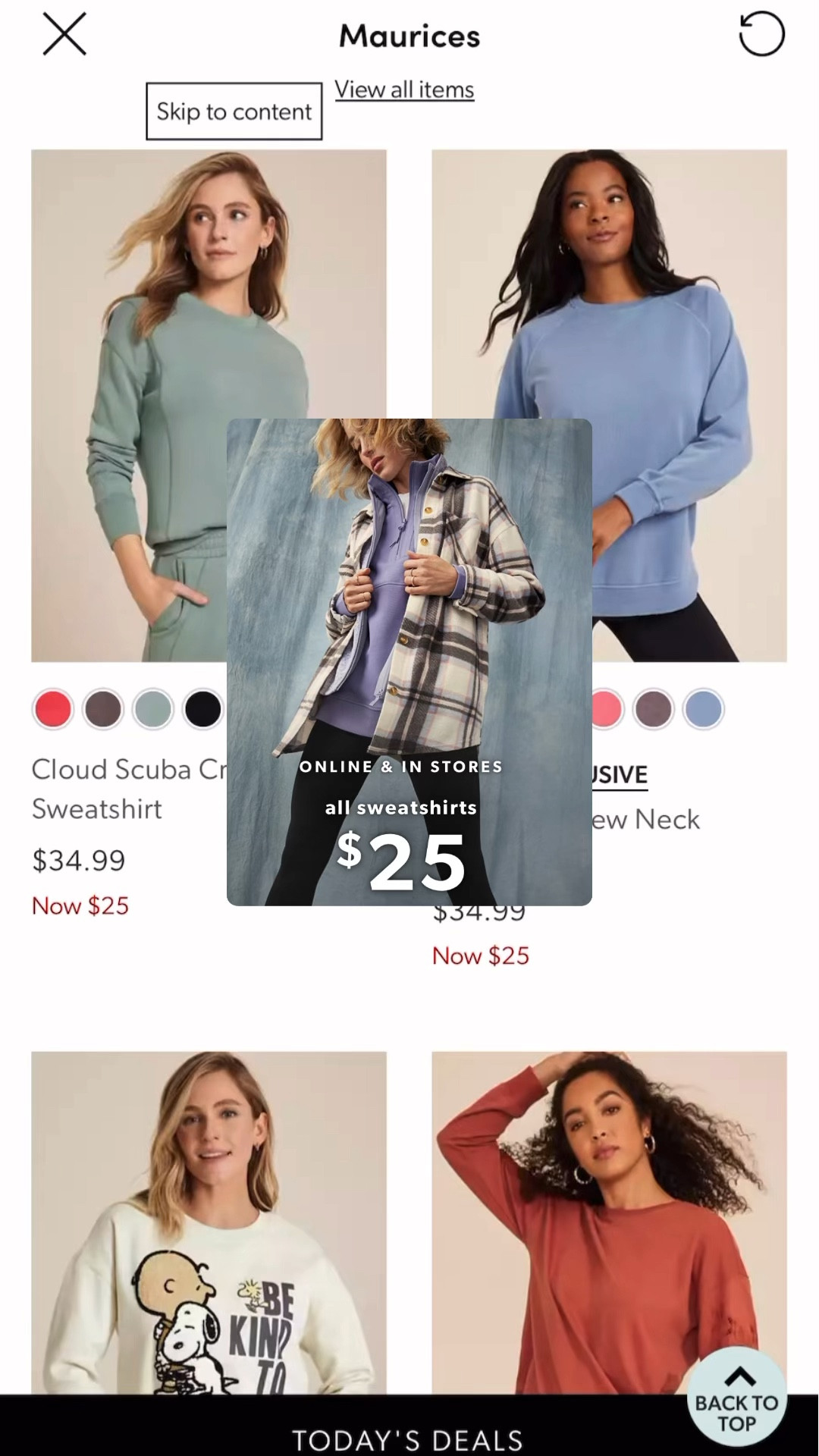
Task: Select brown swatch for Cloud Scuba Sweatshirt
Action: tap(103, 710)
